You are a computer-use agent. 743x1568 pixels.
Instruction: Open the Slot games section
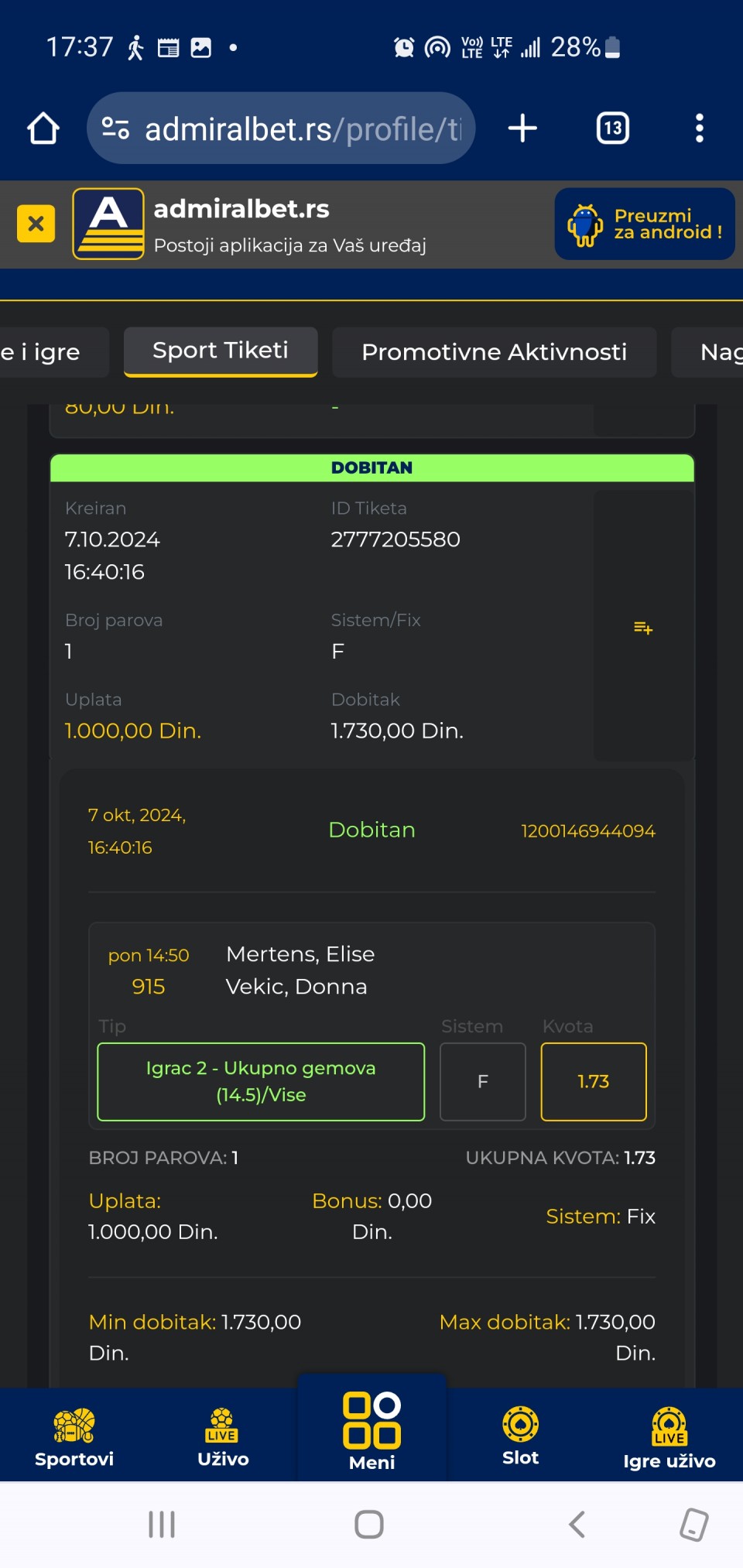(520, 1436)
